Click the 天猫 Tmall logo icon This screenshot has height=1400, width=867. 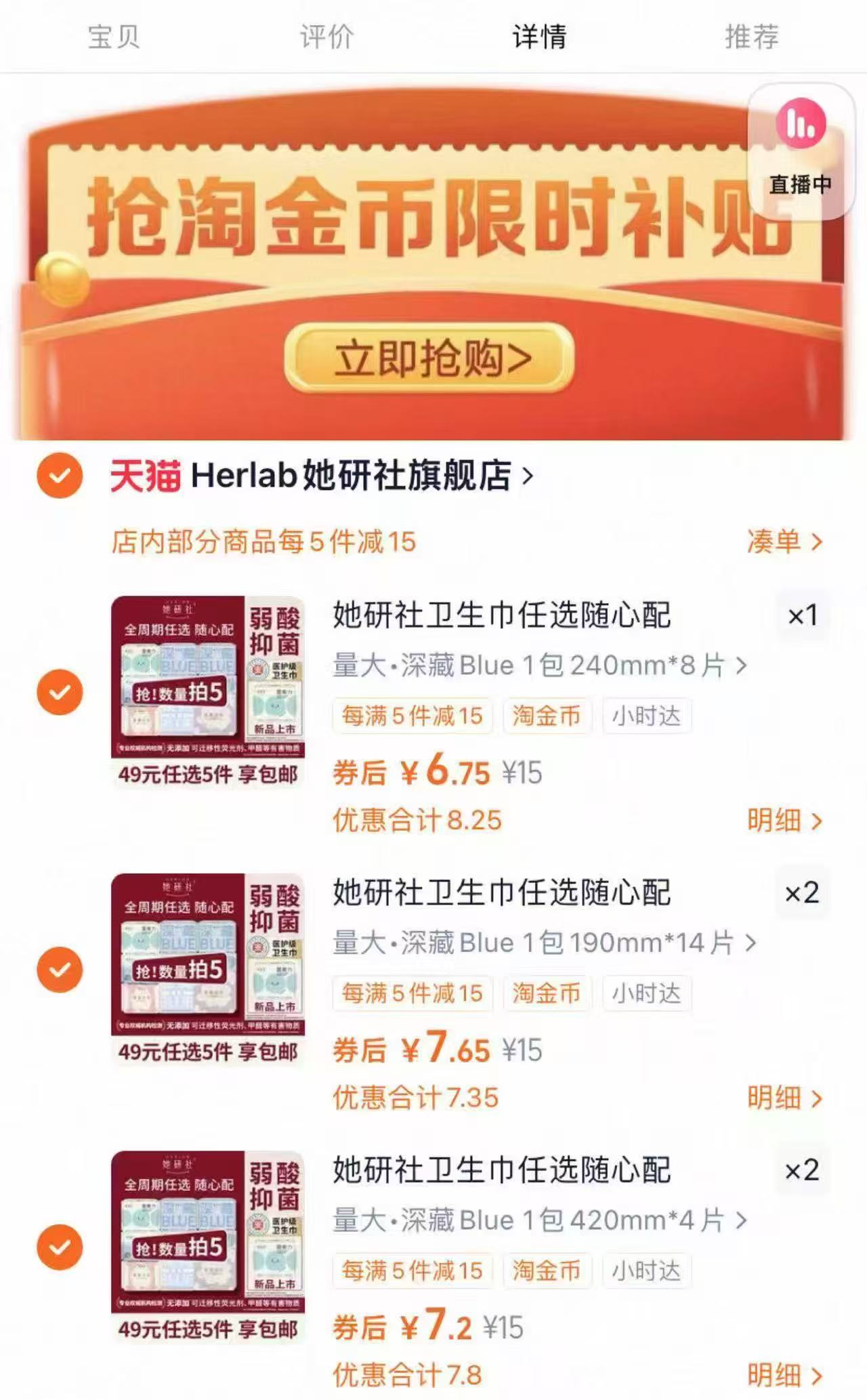146,477
